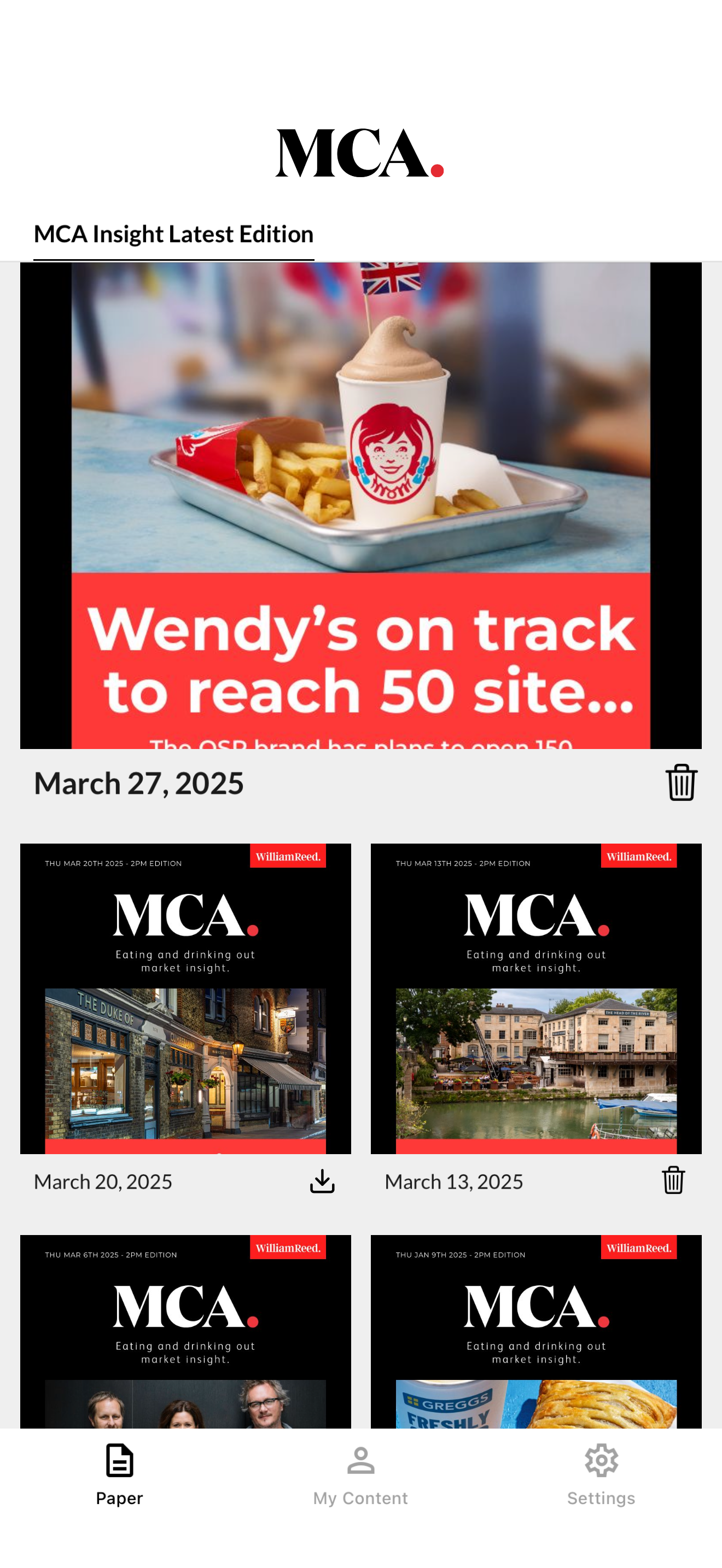Download the March 20, 2025 edition

(x=322, y=1181)
